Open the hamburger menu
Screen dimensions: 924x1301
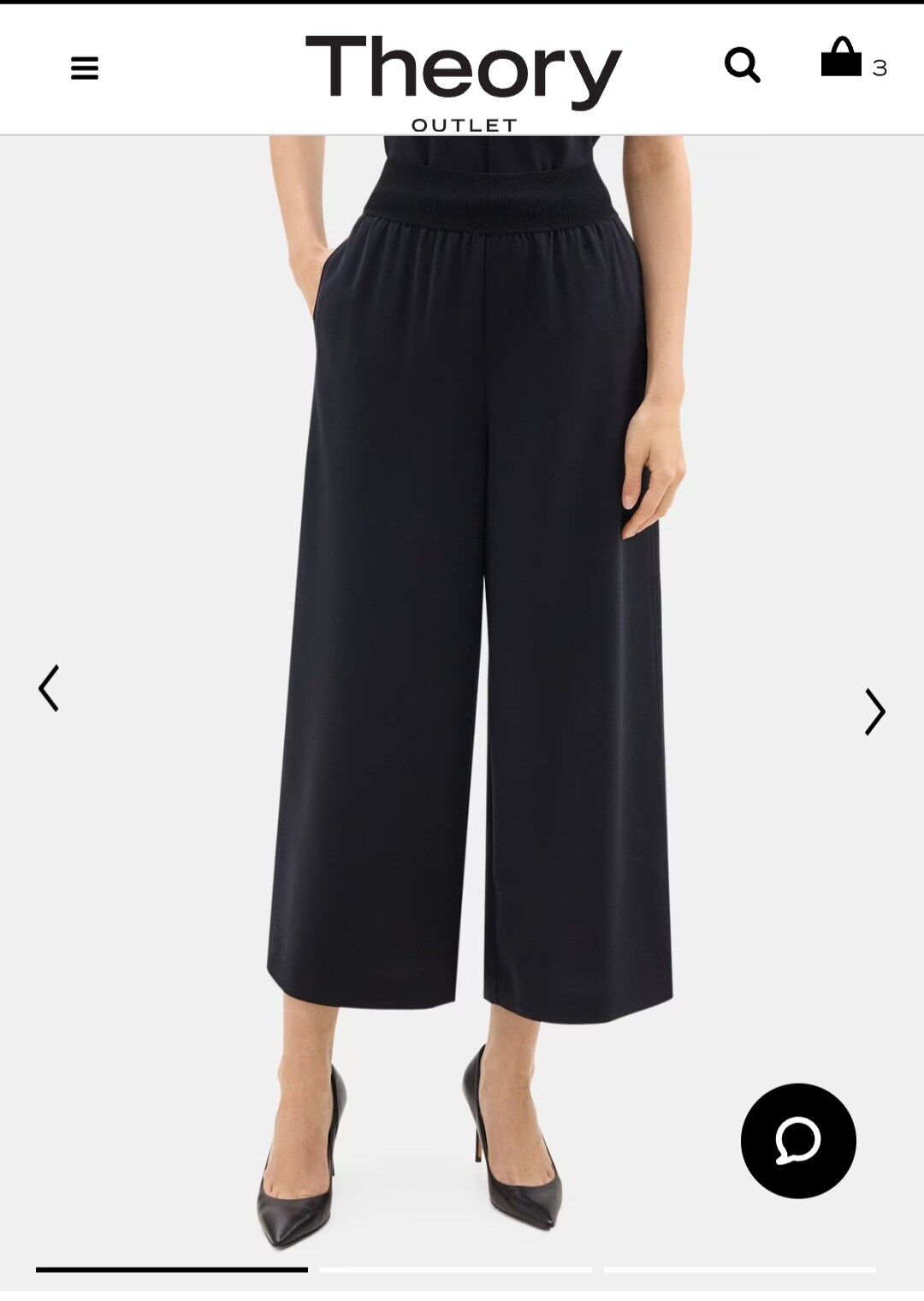pos(85,68)
